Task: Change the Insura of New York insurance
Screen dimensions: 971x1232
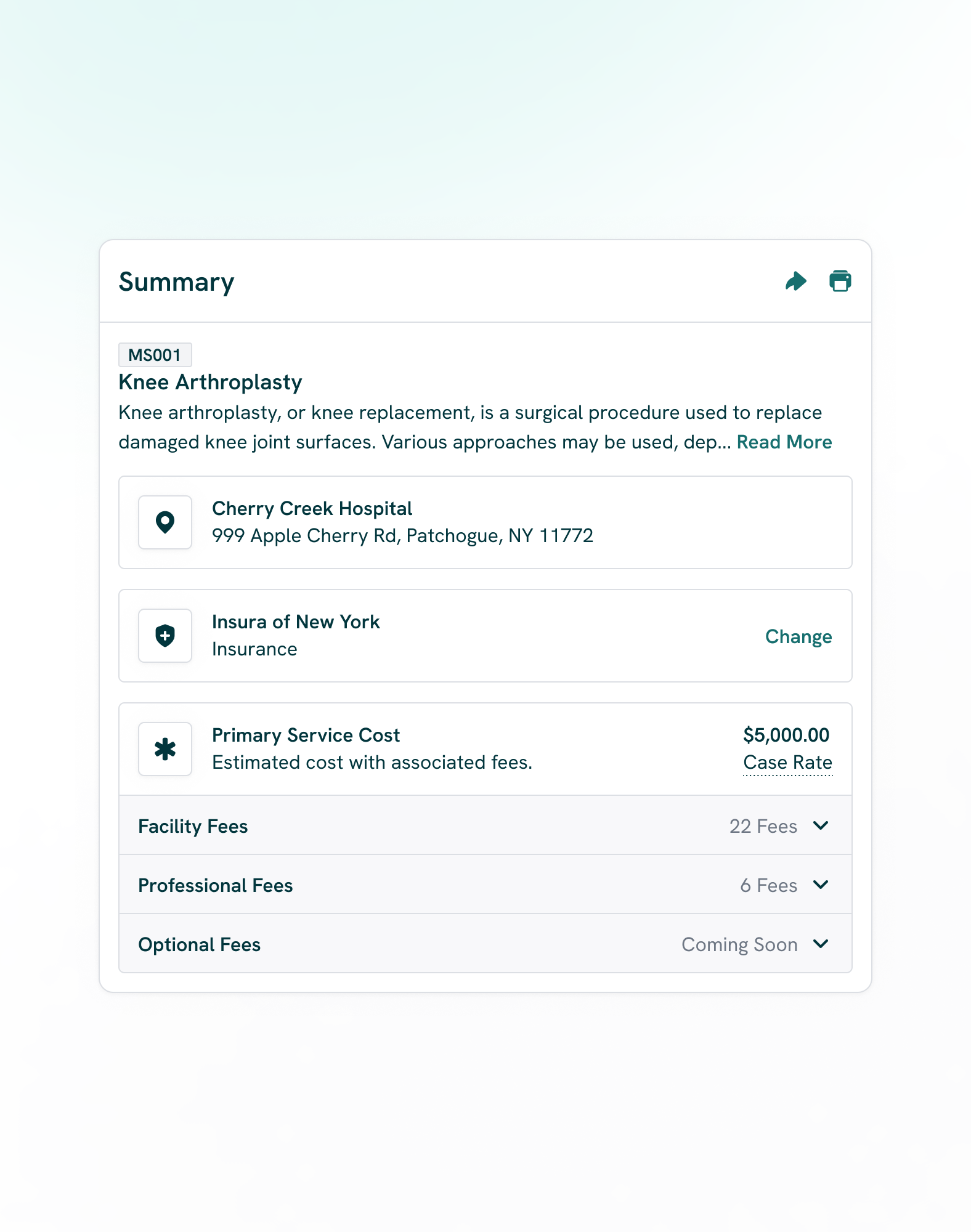Action: pos(798,636)
